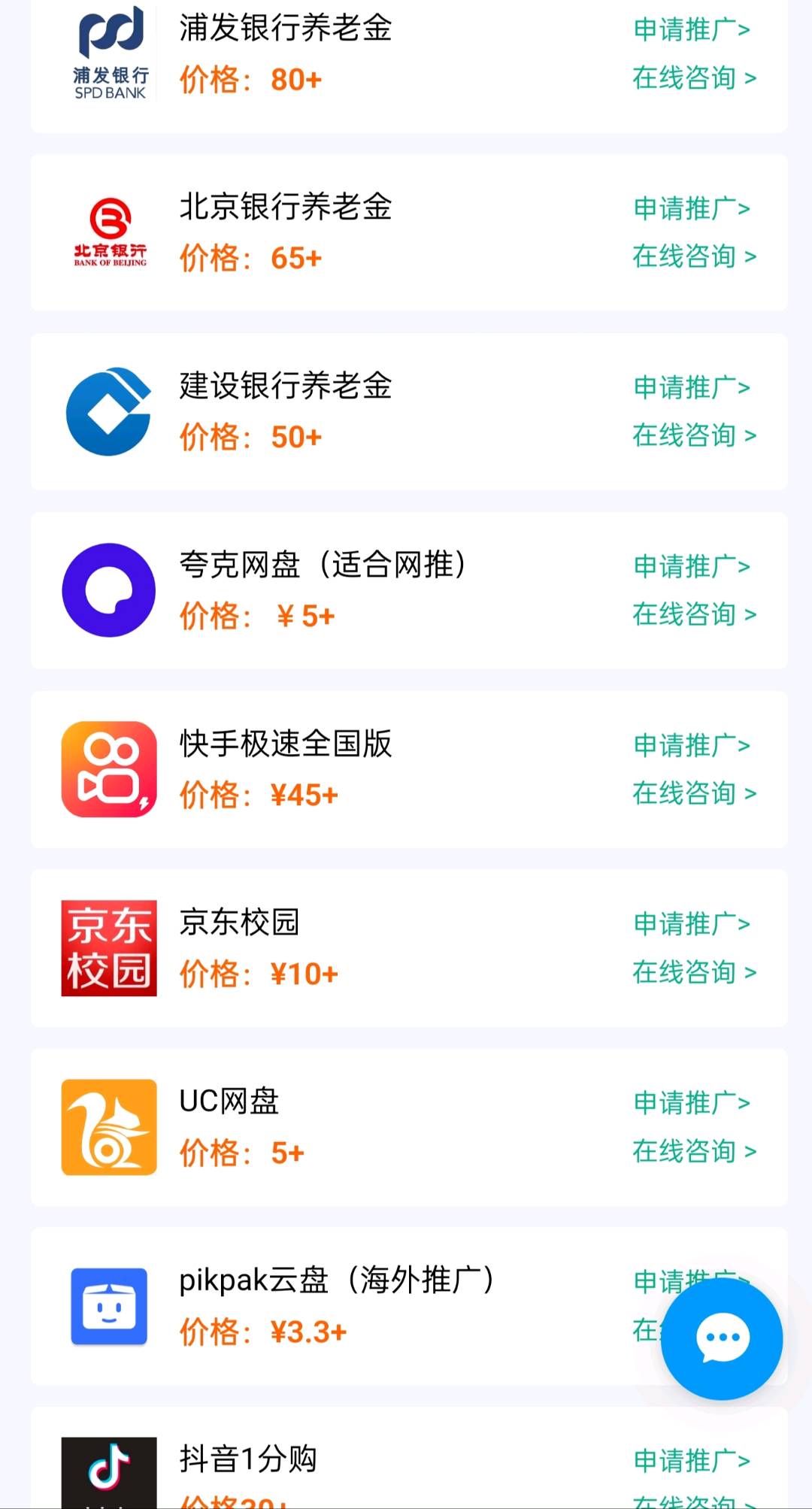The width and height of the screenshot is (812, 1509).
Task: Open the 快手极速全国版 app icon
Action: [109, 769]
